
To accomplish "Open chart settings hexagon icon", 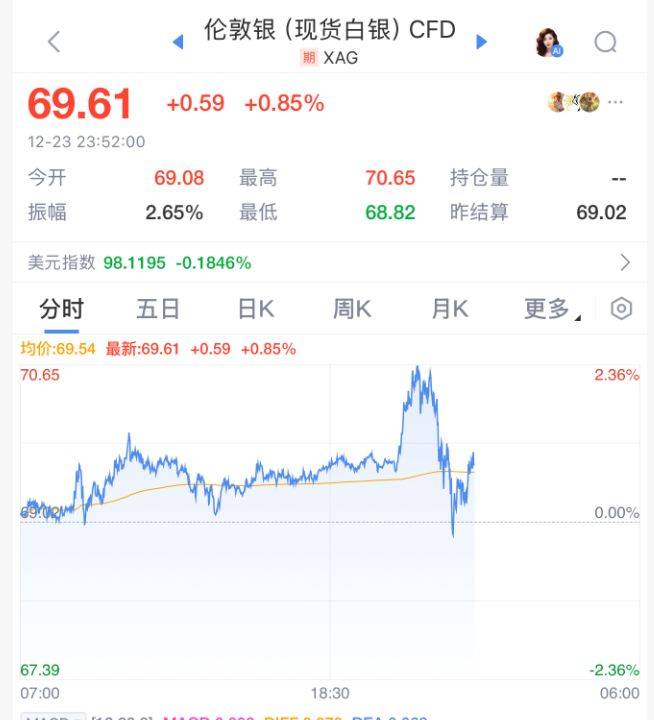I will pos(621,309).
